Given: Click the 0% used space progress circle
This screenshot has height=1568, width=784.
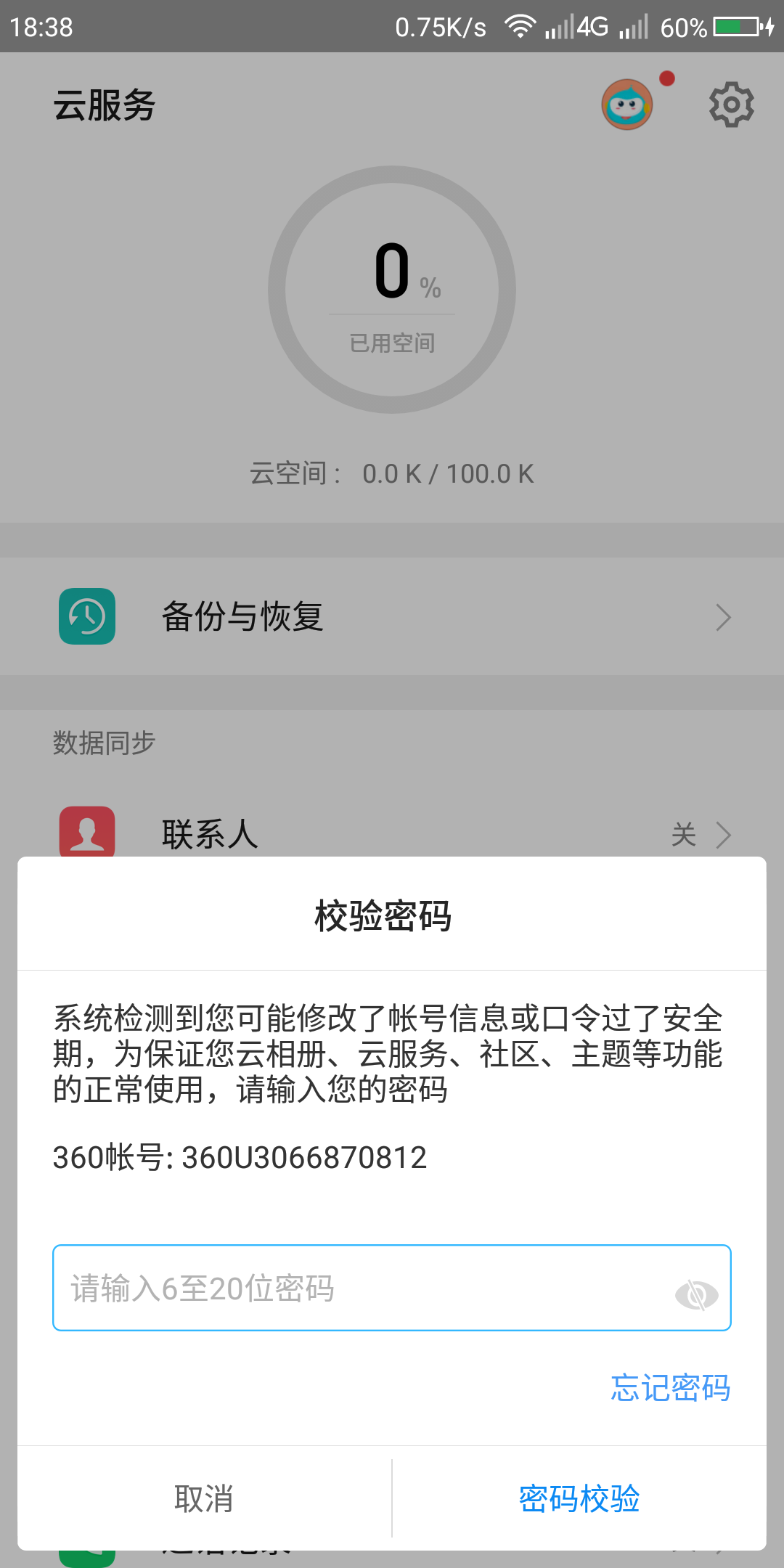Looking at the screenshot, I should [x=392, y=288].
